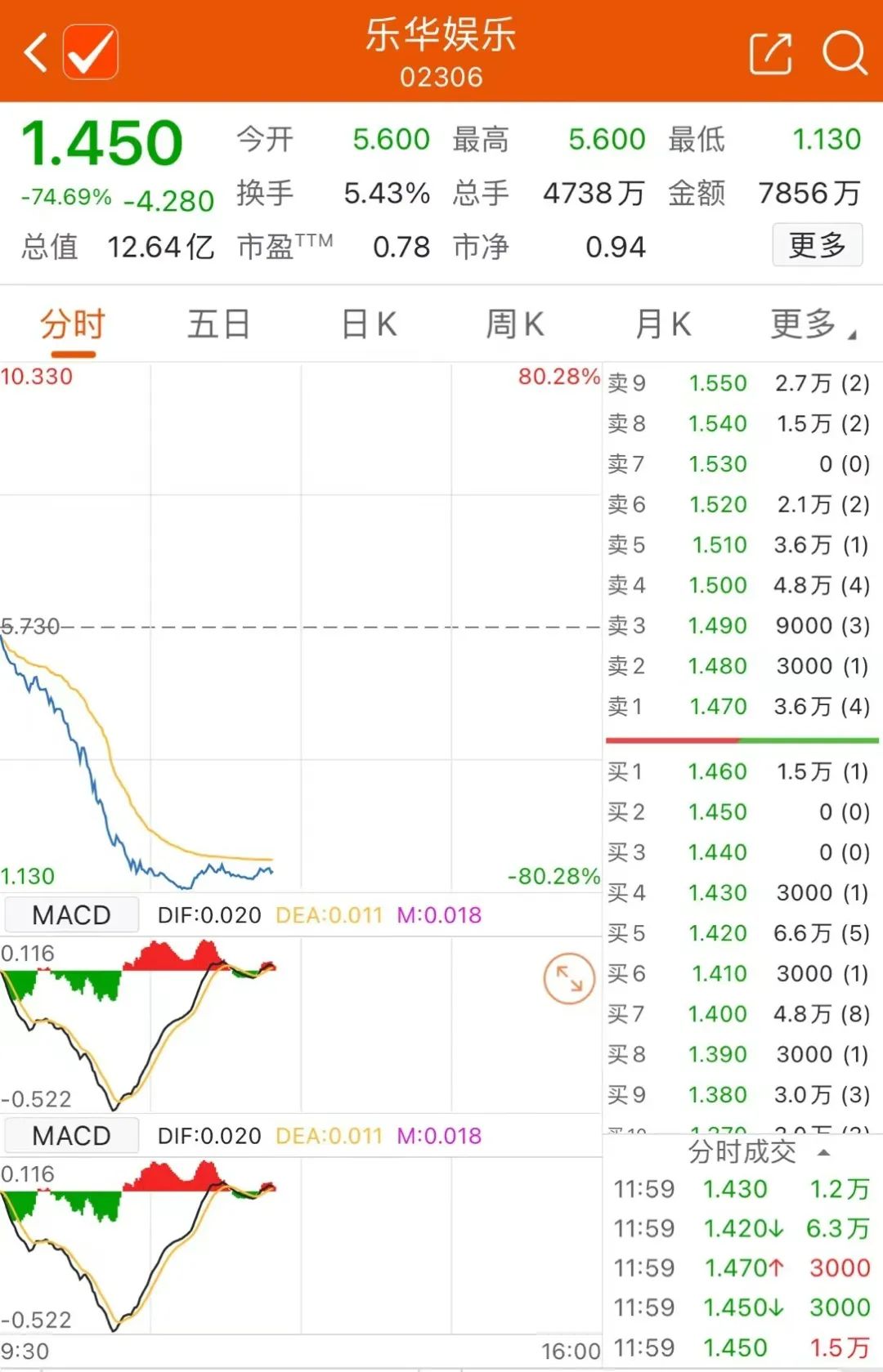Go back using the top-left arrow
This screenshot has height=1372, width=883.
36,52
